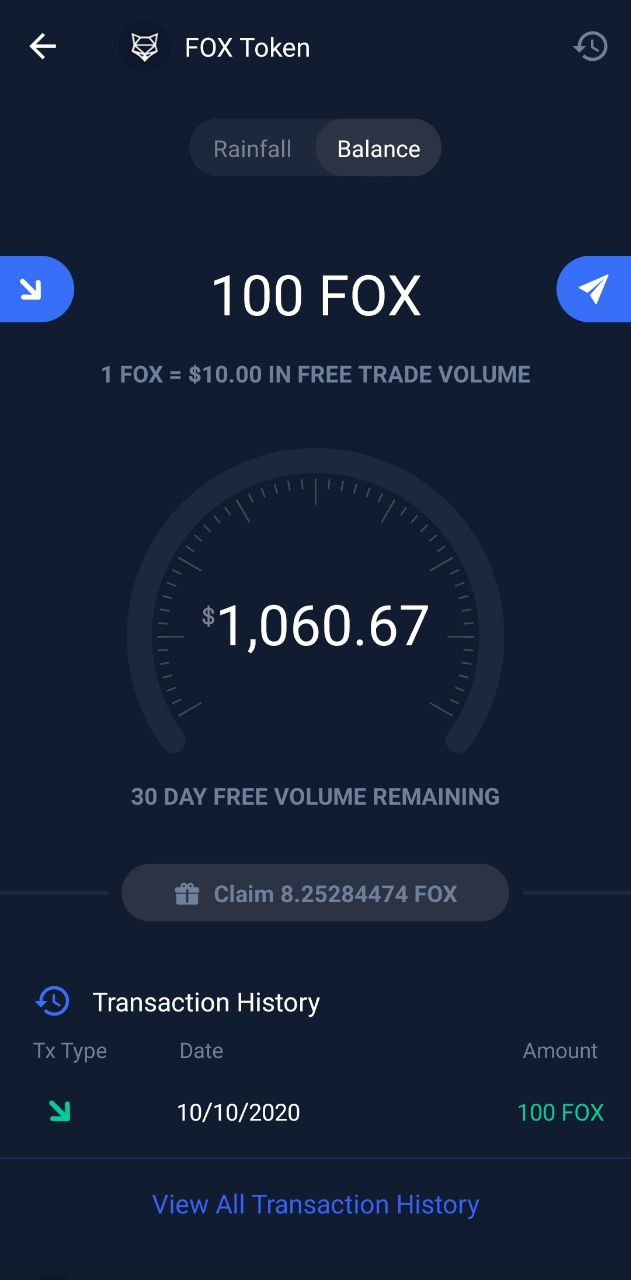631x1280 pixels.
Task: Open the 10/10/2020 100 FOX transaction
Action: click(x=315, y=1112)
